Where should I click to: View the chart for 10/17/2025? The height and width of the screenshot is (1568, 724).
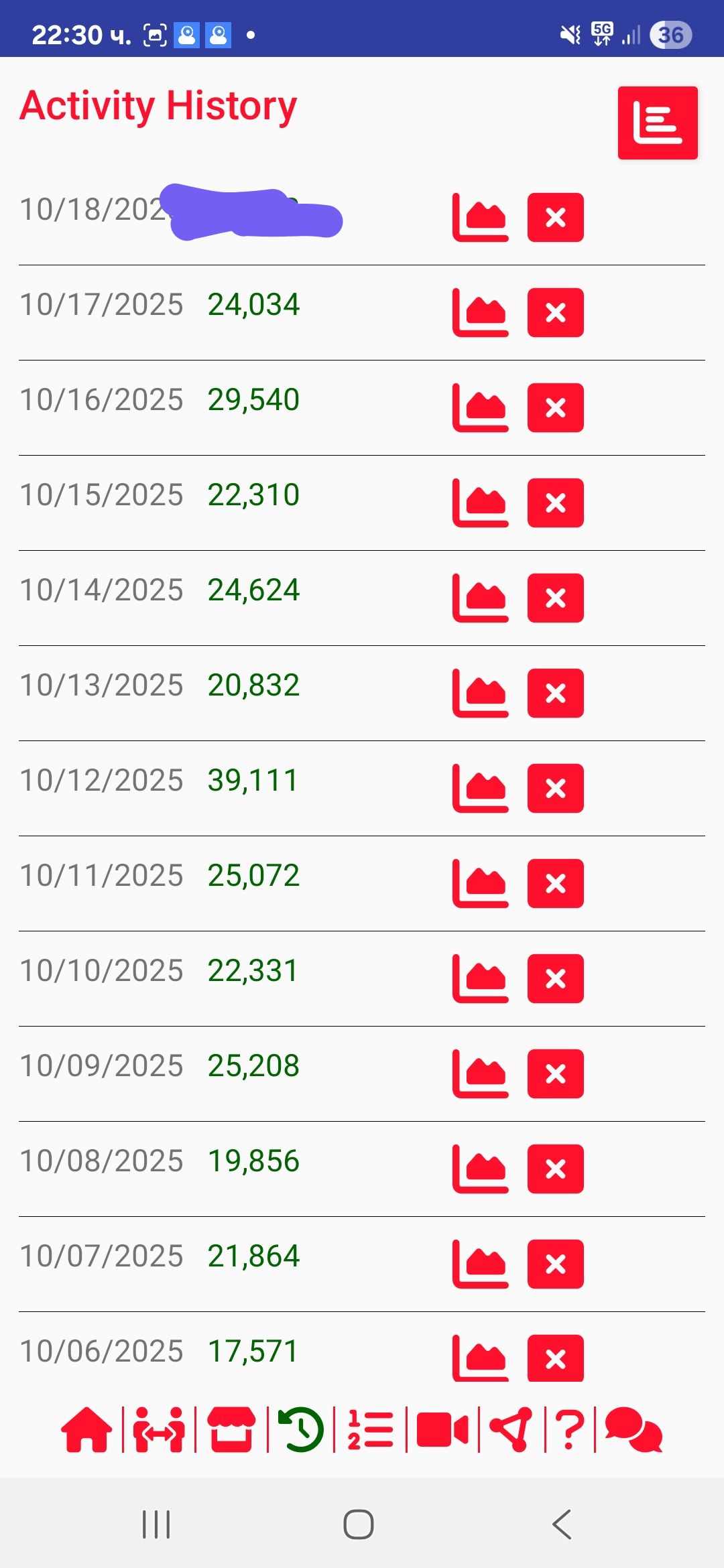click(480, 312)
